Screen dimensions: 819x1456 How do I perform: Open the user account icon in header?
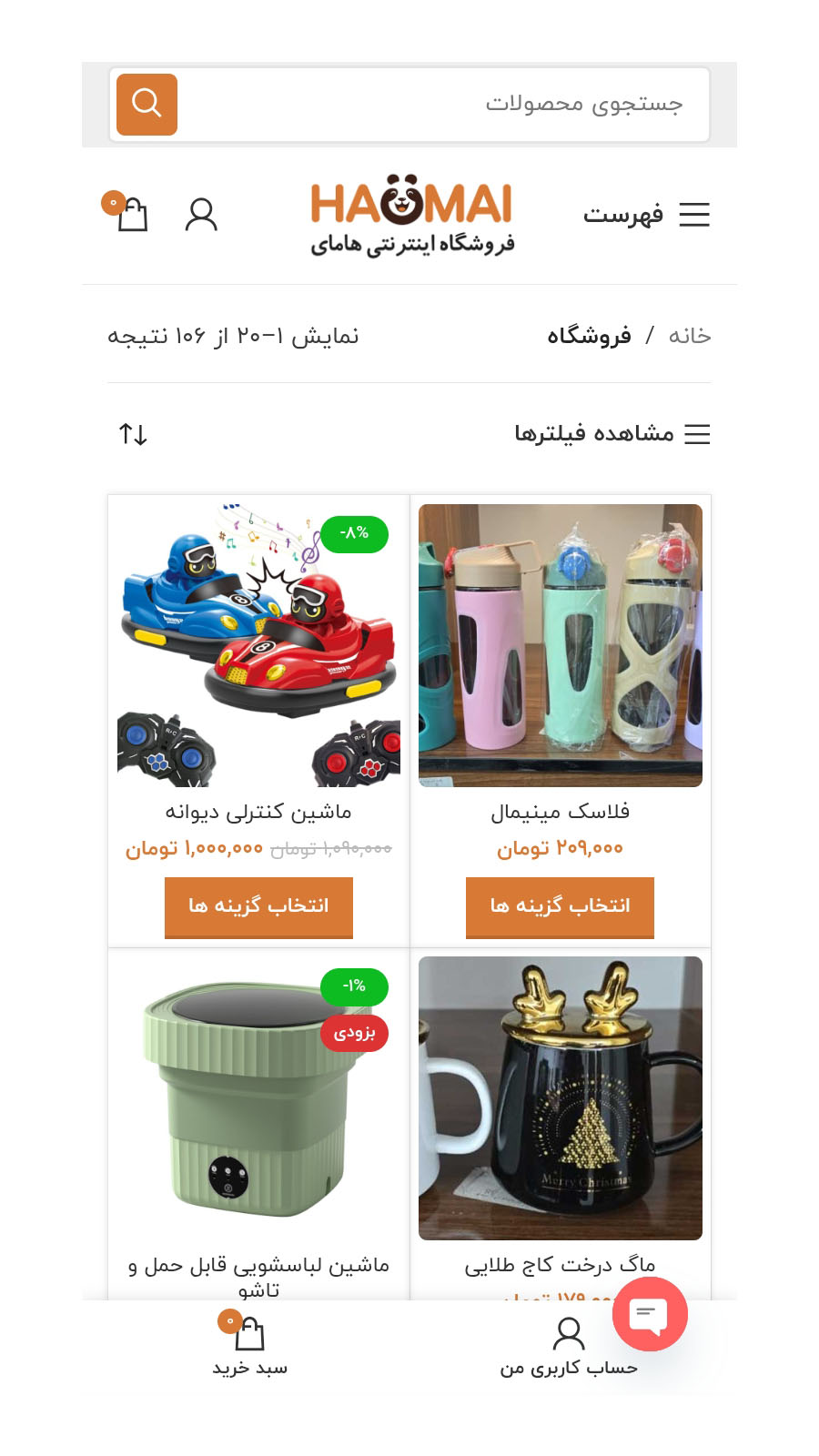(x=201, y=215)
